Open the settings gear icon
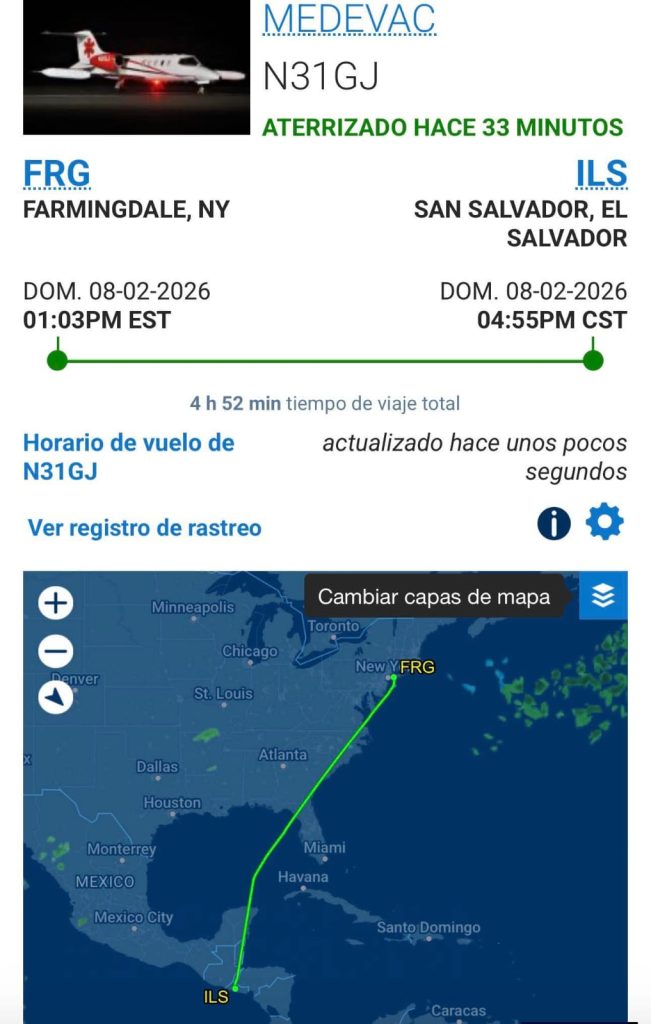Image resolution: width=651 pixels, height=1024 pixels. [x=604, y=522]
